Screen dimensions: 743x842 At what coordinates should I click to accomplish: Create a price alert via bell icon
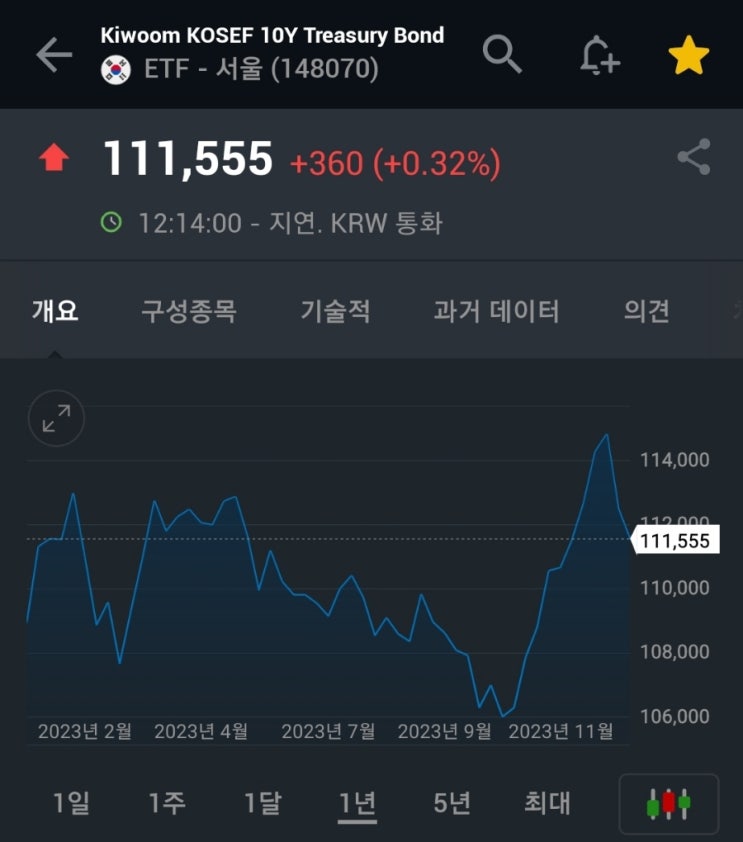596,55
